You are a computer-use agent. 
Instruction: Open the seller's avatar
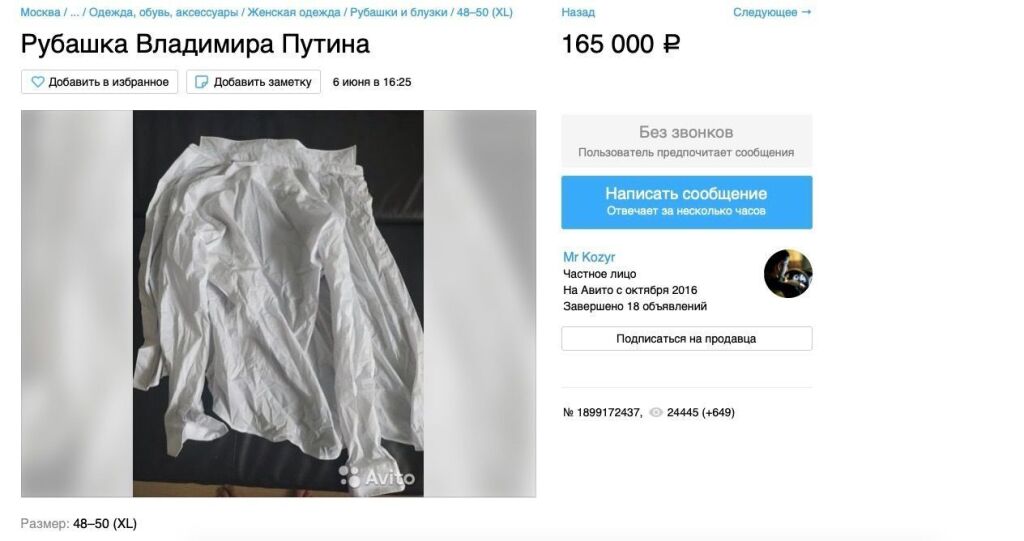[x=787, y=273]
